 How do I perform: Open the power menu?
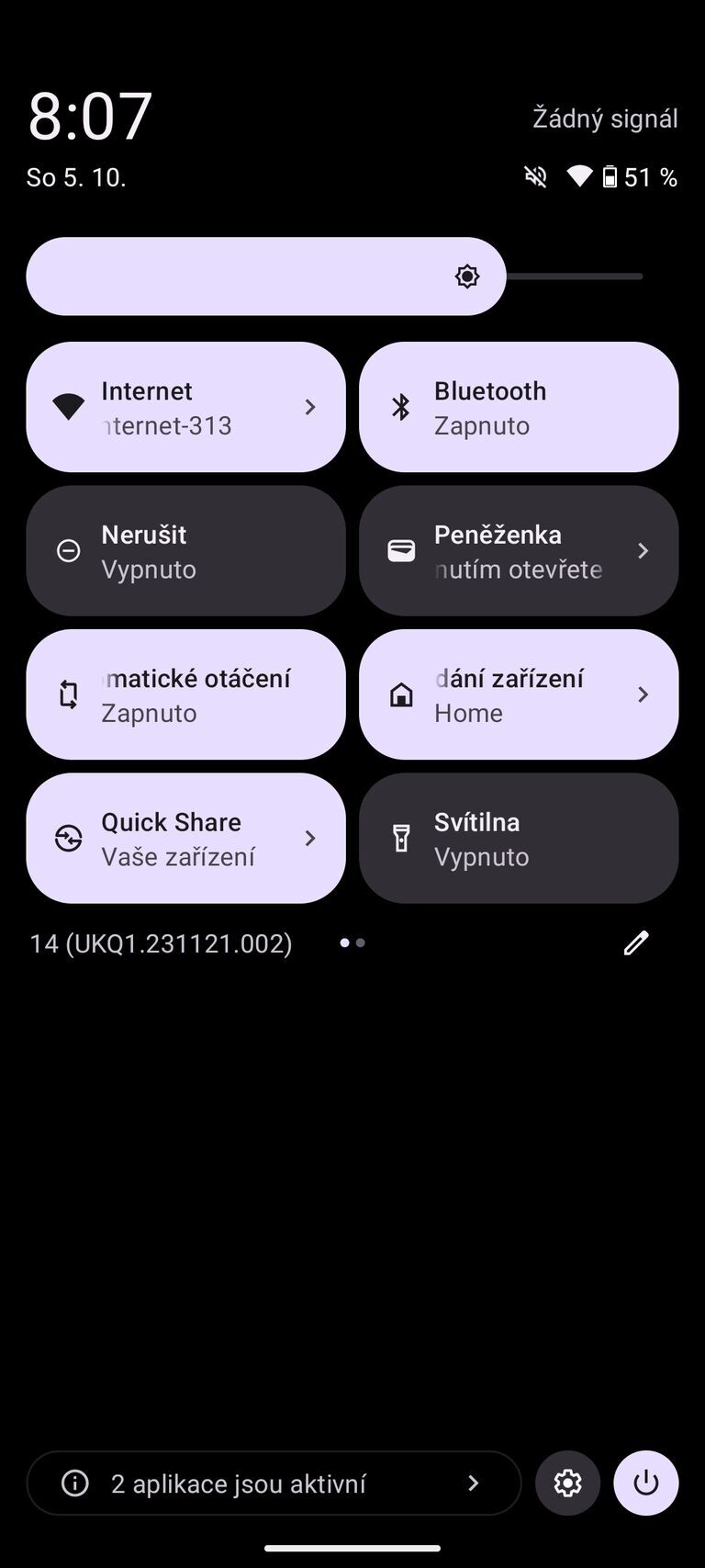[x=646, y=1483]
